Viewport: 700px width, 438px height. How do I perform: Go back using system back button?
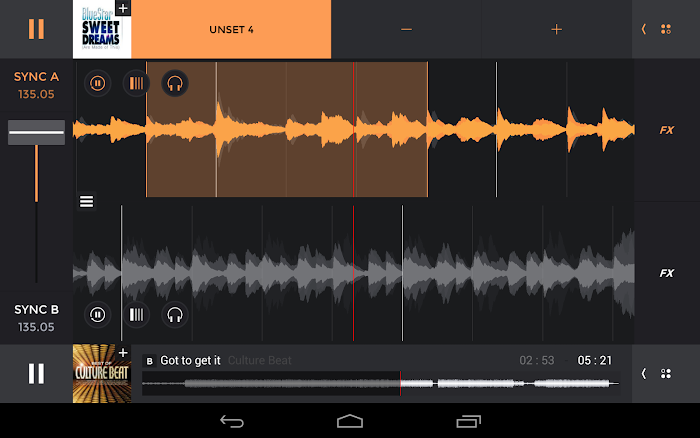coord(232,421)
